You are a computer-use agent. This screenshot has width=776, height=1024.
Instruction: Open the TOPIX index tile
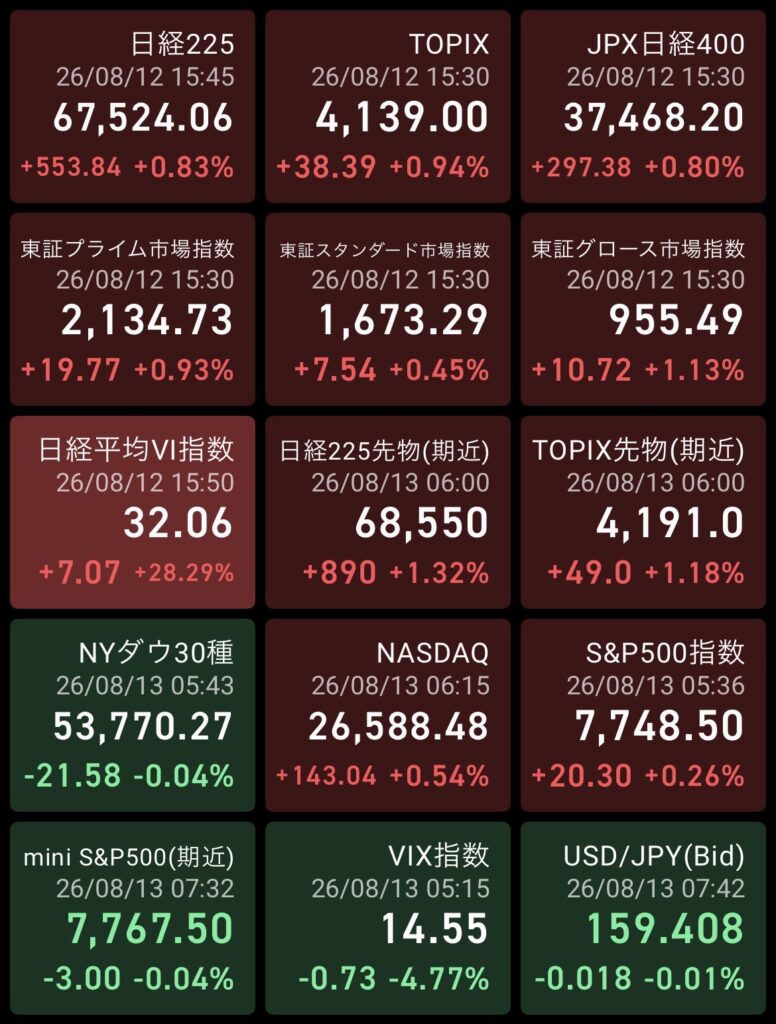point(388,106)
